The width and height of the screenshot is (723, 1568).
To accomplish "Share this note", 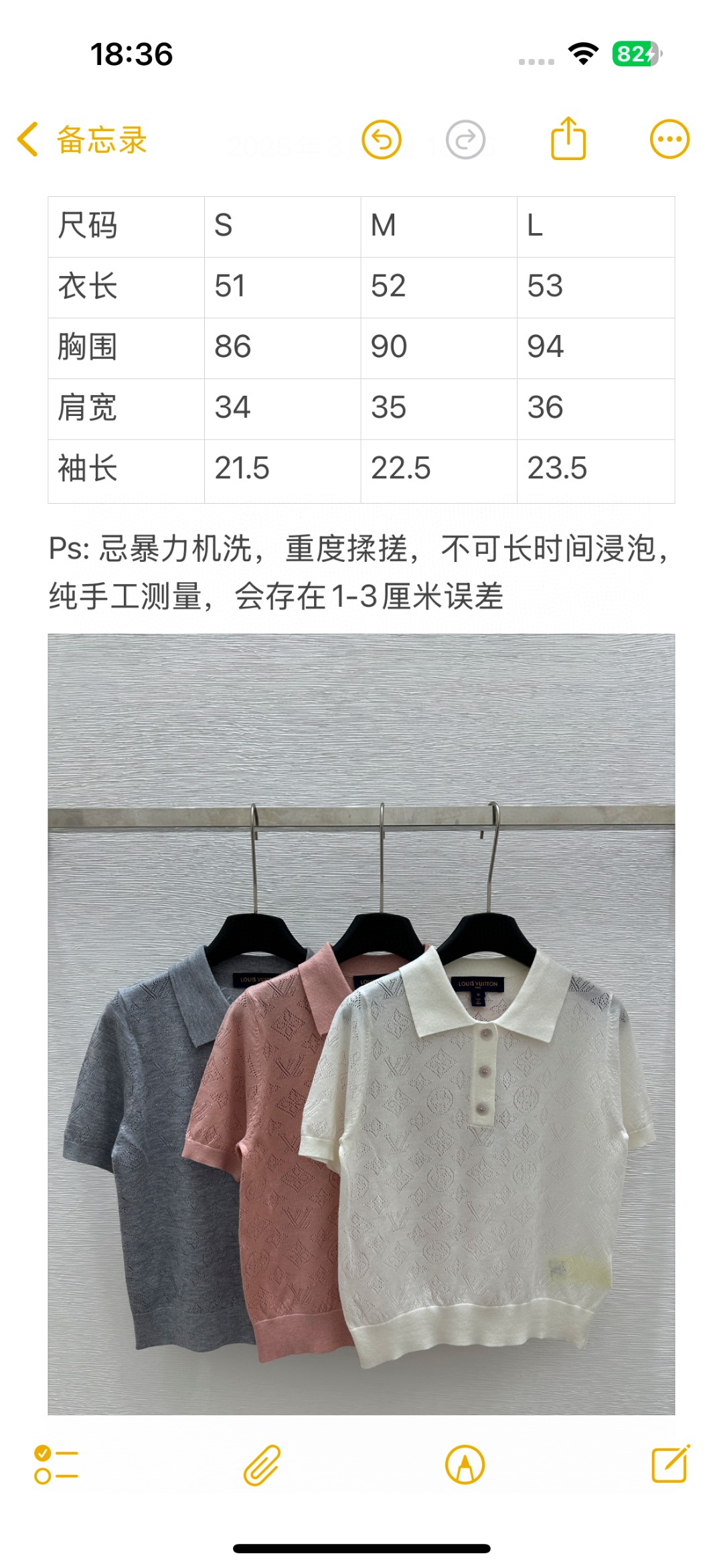I will [568, 139].
